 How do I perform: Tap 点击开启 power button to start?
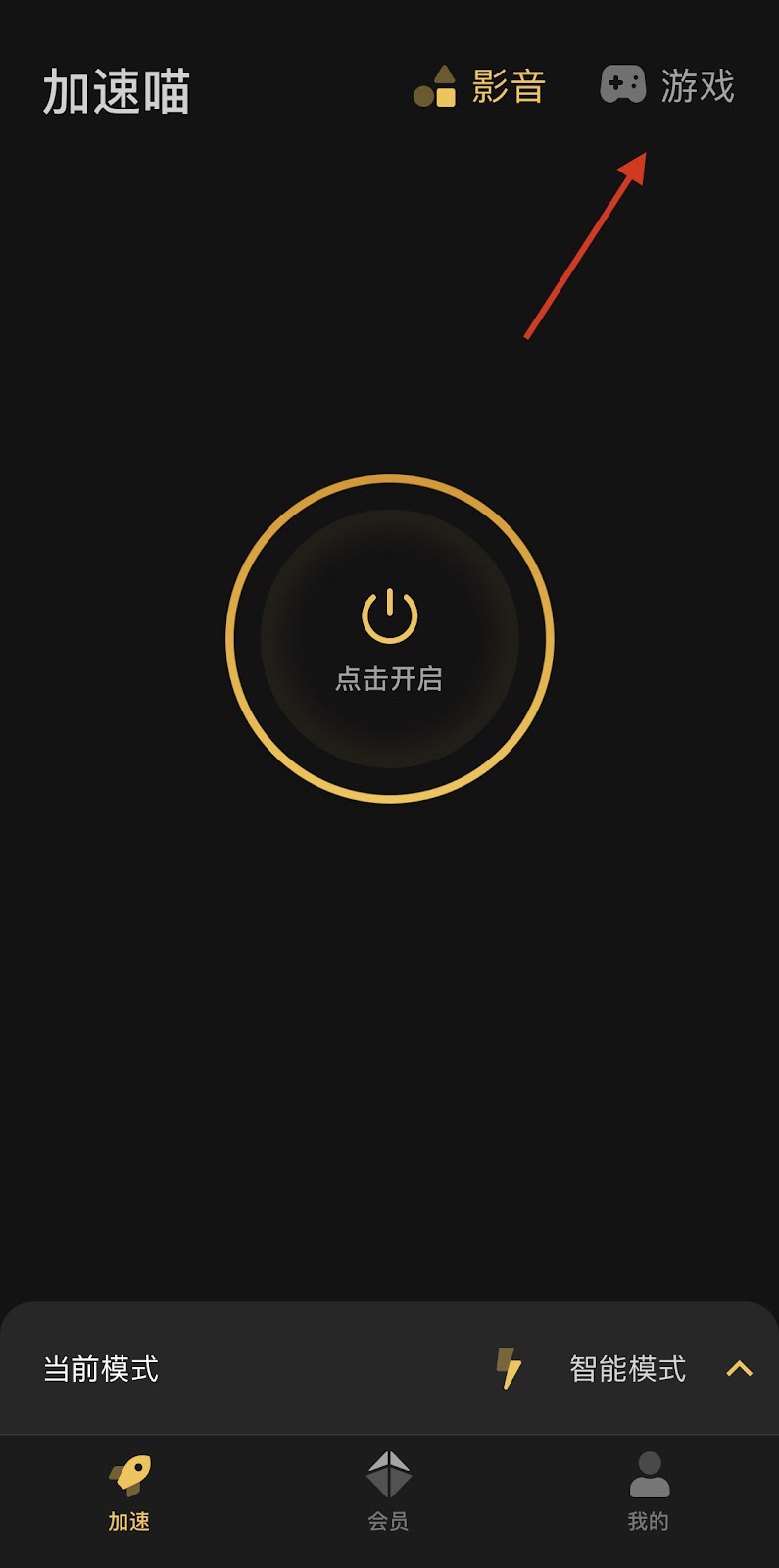click(390, 639)
